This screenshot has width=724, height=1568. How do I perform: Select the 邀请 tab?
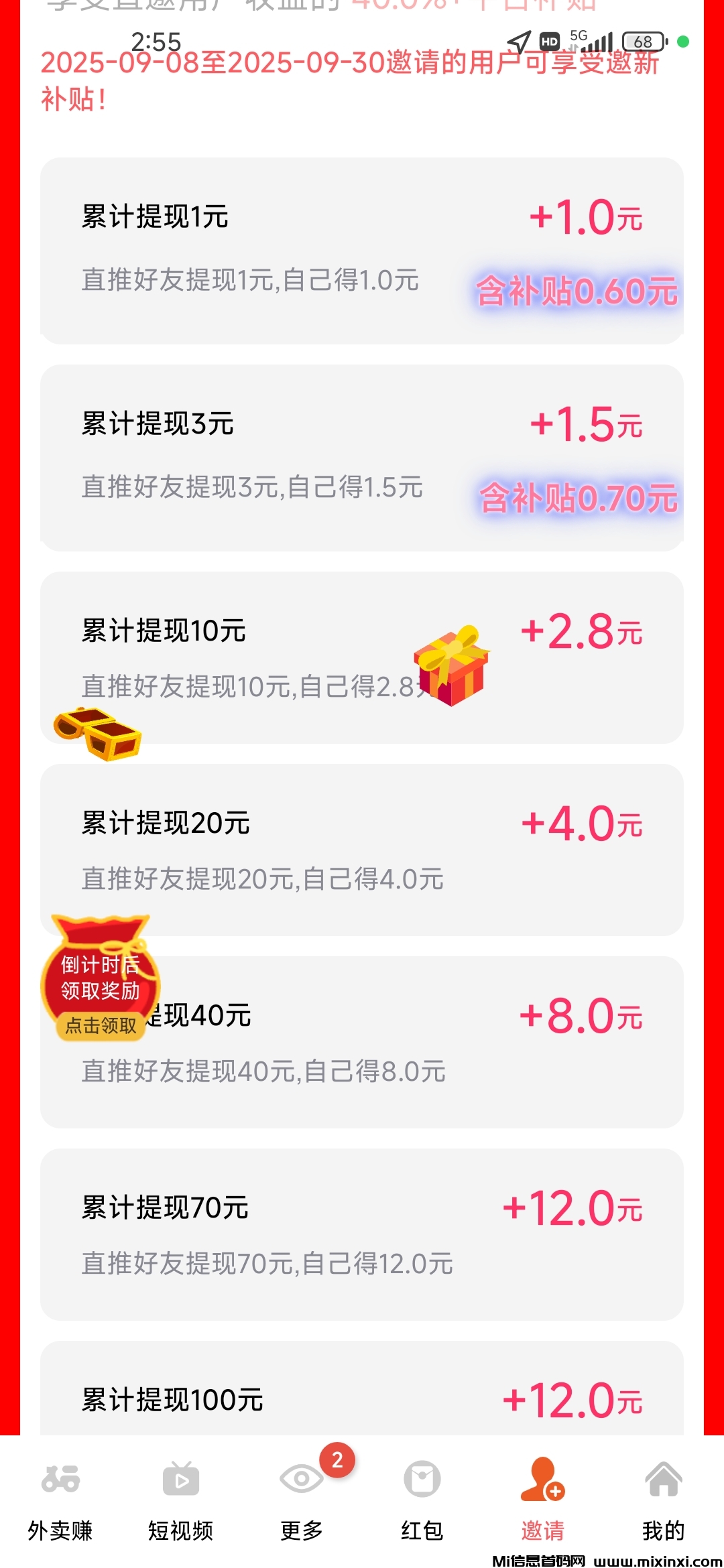click(x=542, y=1501)
